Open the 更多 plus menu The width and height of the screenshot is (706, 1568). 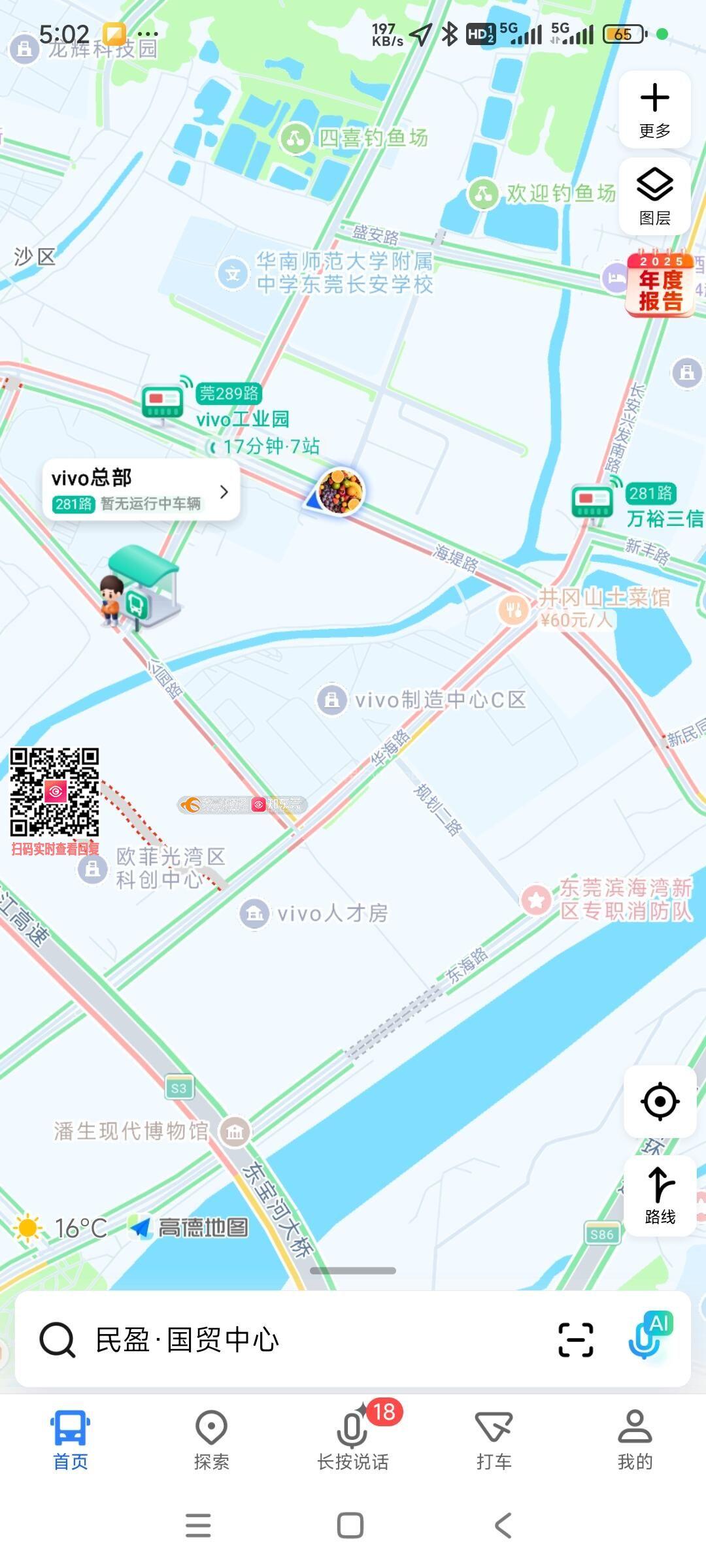(x=654, y=110)
